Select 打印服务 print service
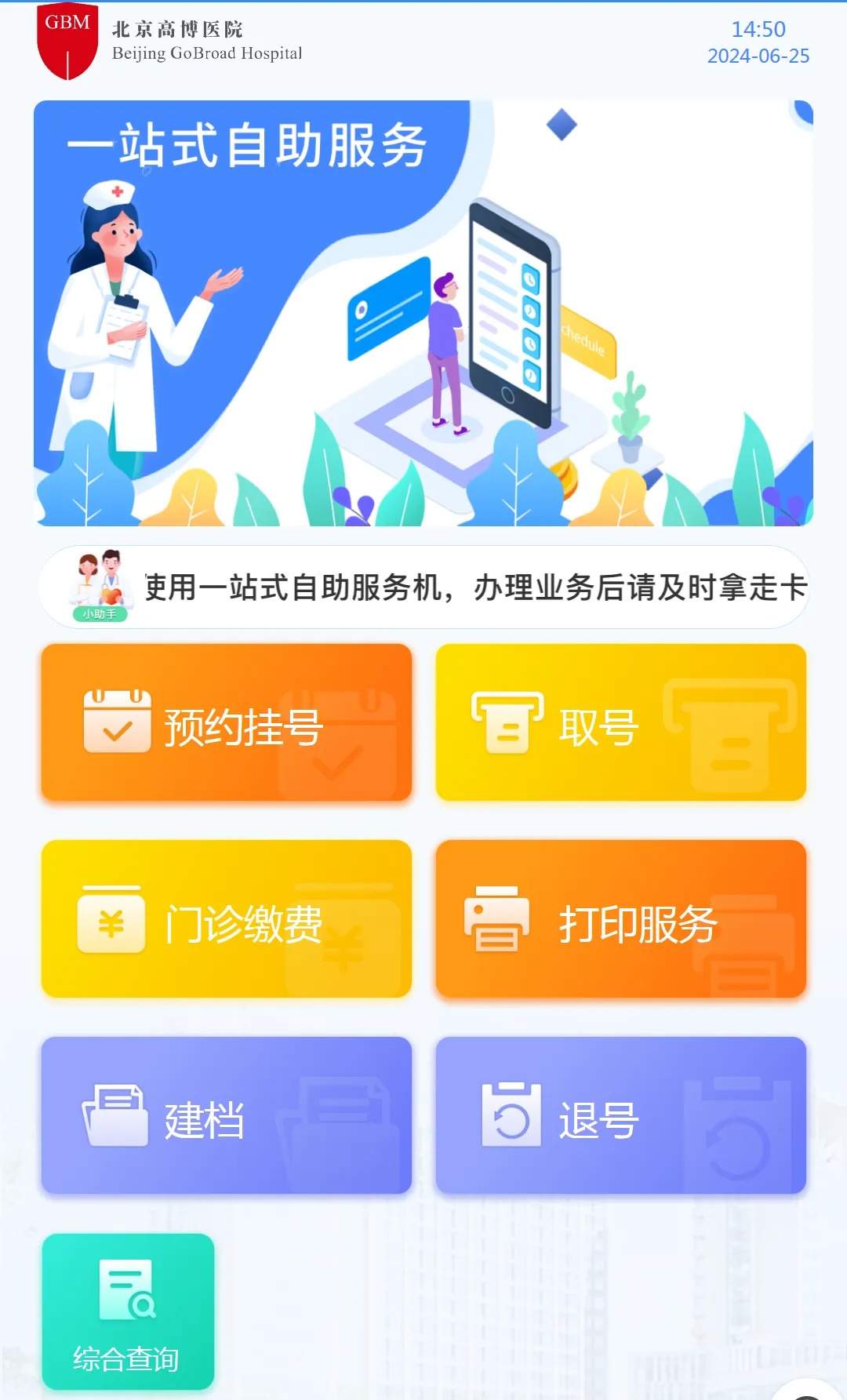This screenshot has width=847, height=1400. (x=621, y=918)
